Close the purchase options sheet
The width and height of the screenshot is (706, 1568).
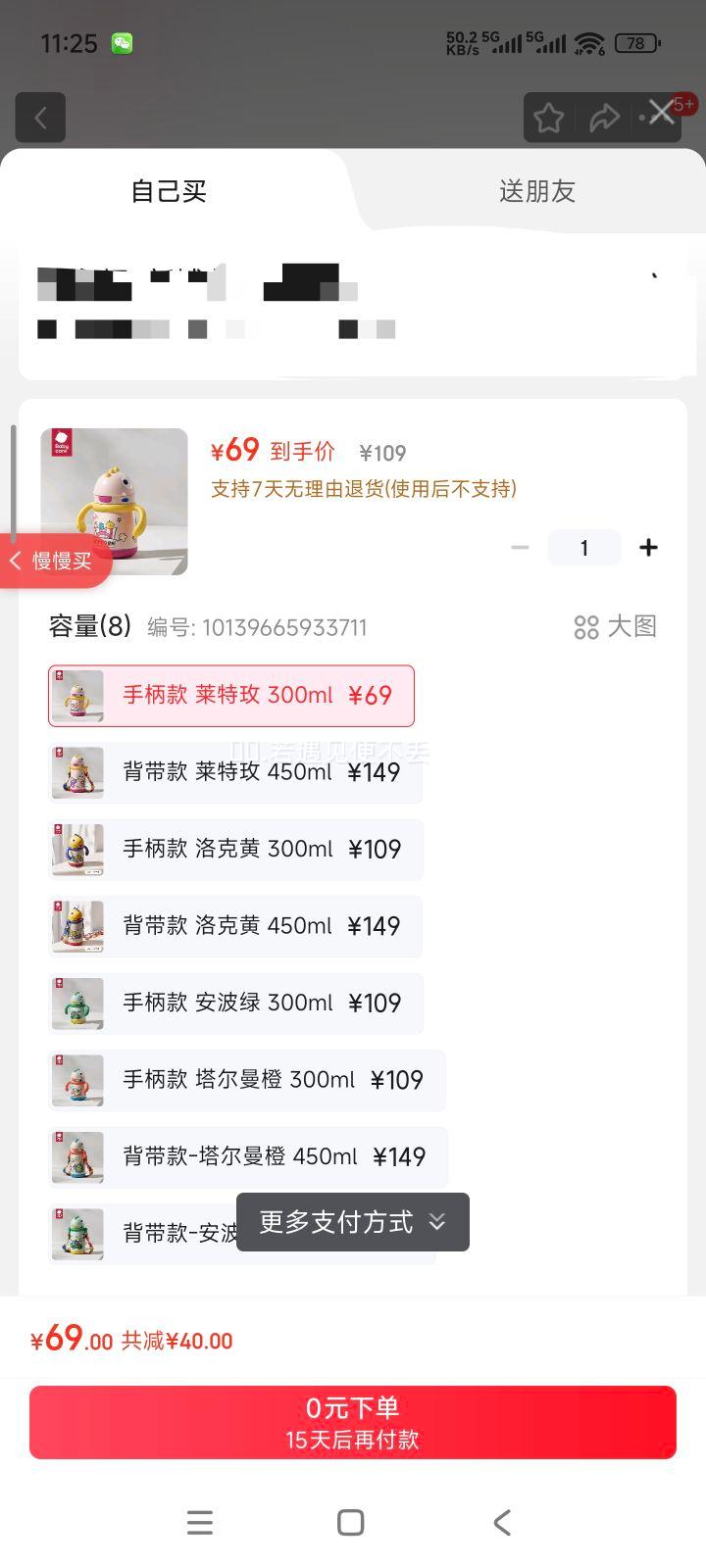coord(661,113)
